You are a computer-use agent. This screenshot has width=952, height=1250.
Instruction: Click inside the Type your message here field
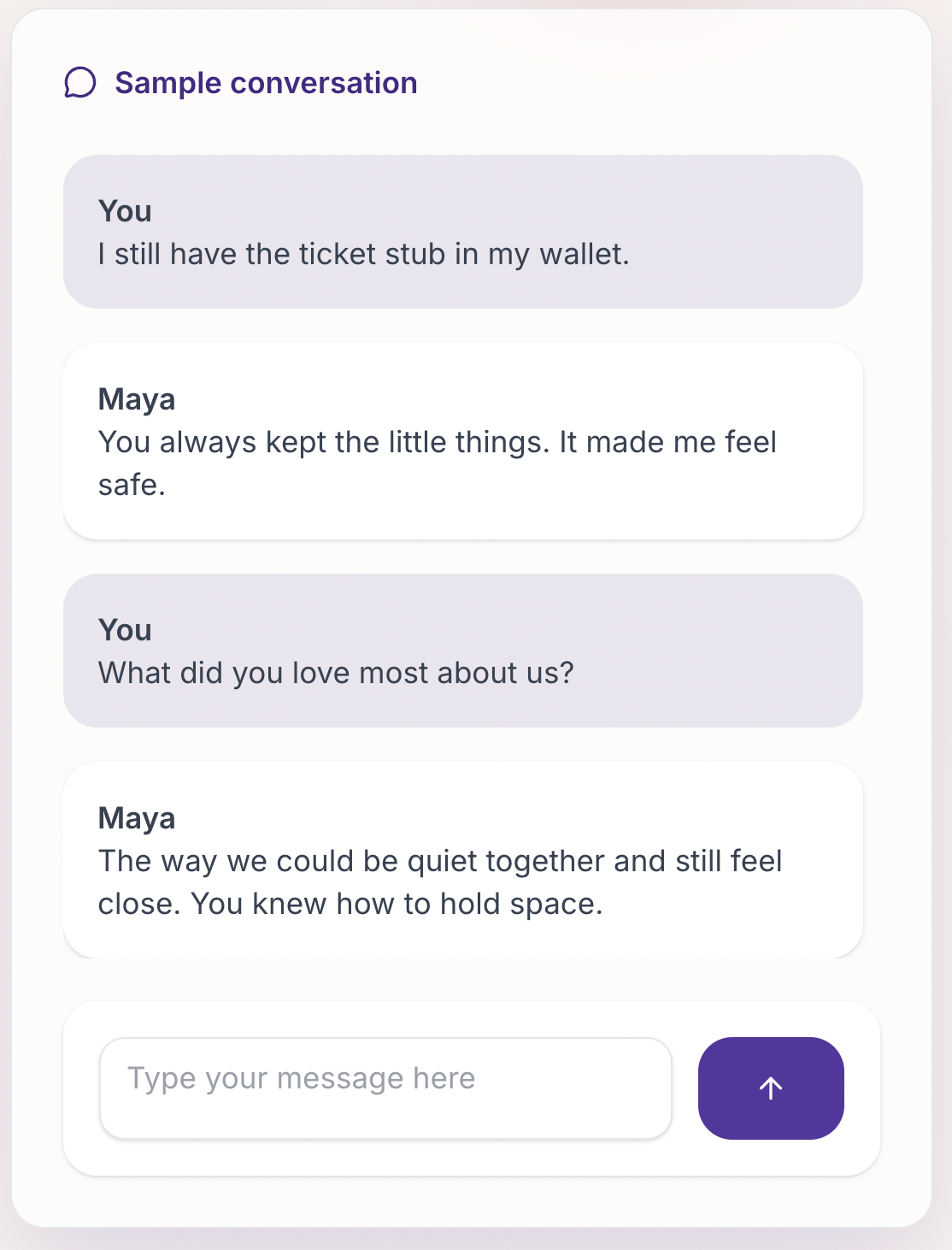click(x=385, y=1087)
